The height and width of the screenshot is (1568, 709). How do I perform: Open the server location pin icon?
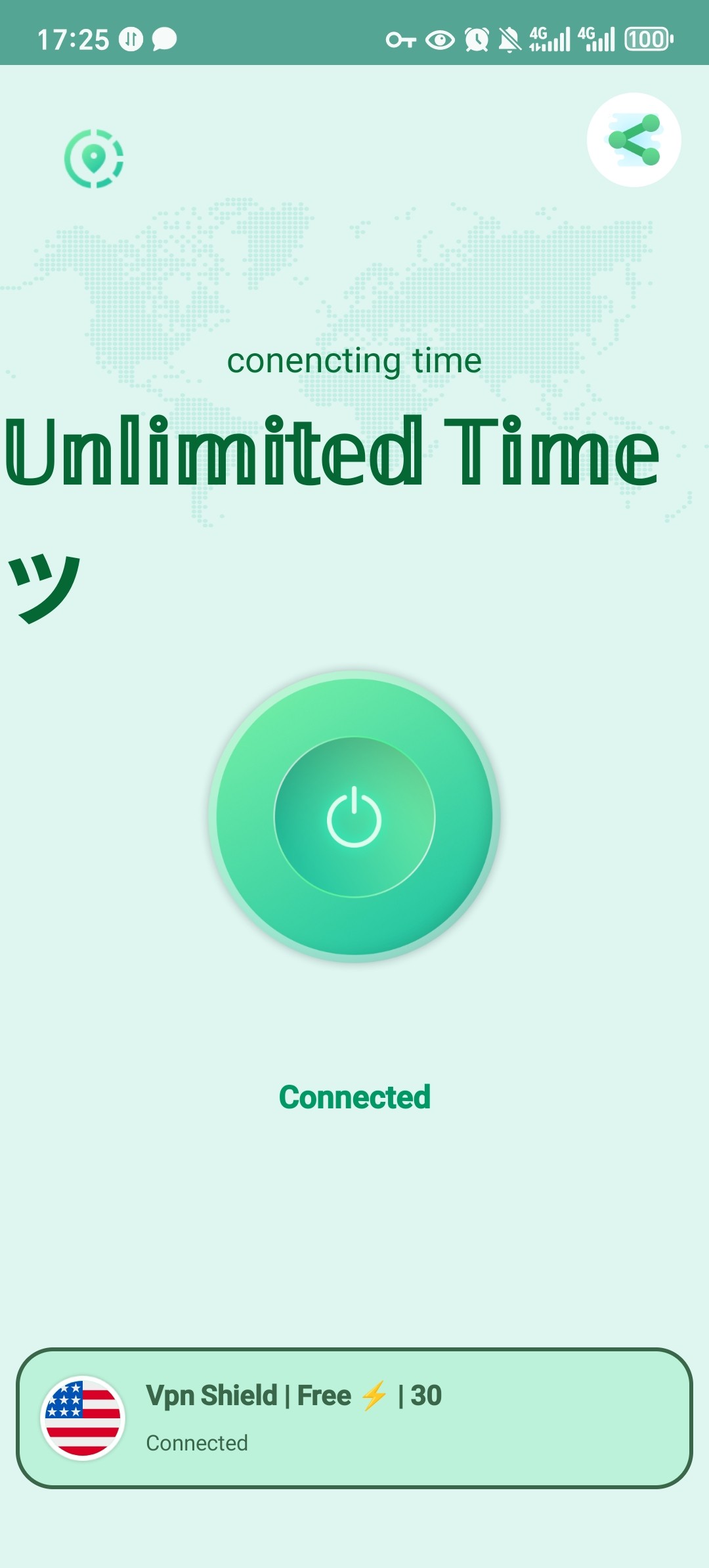[94, 159]
